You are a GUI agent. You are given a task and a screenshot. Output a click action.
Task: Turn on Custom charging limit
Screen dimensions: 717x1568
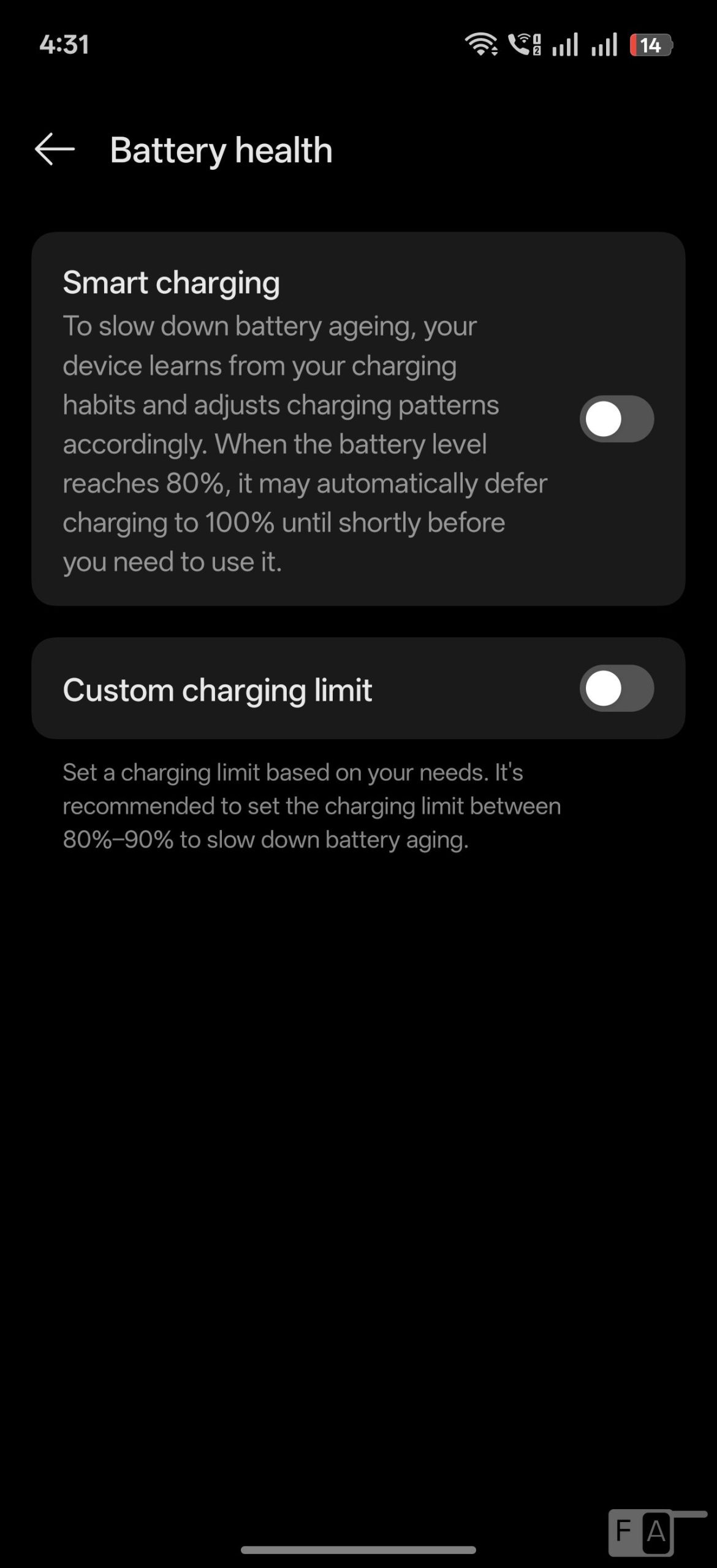(x=616, y=688)
